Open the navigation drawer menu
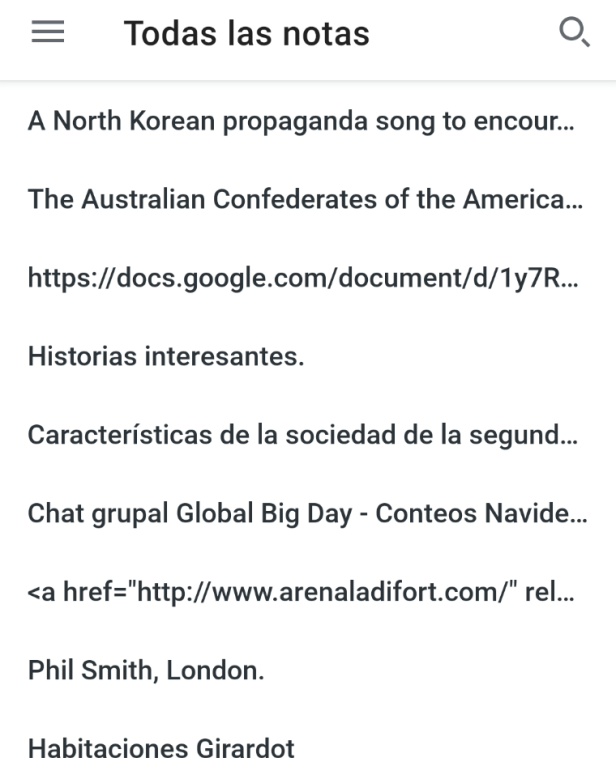Screen dimensions: 616x779 click(47, 34)
